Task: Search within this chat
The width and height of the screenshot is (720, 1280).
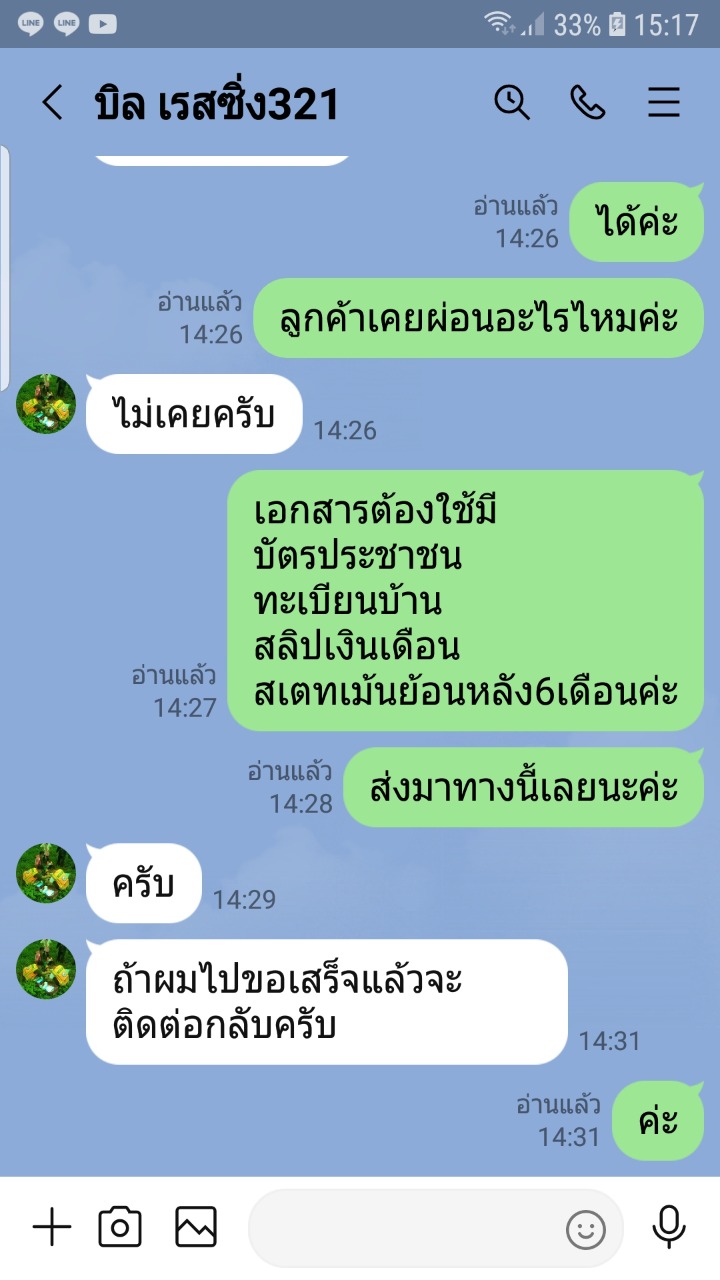Action: point(512,102)
